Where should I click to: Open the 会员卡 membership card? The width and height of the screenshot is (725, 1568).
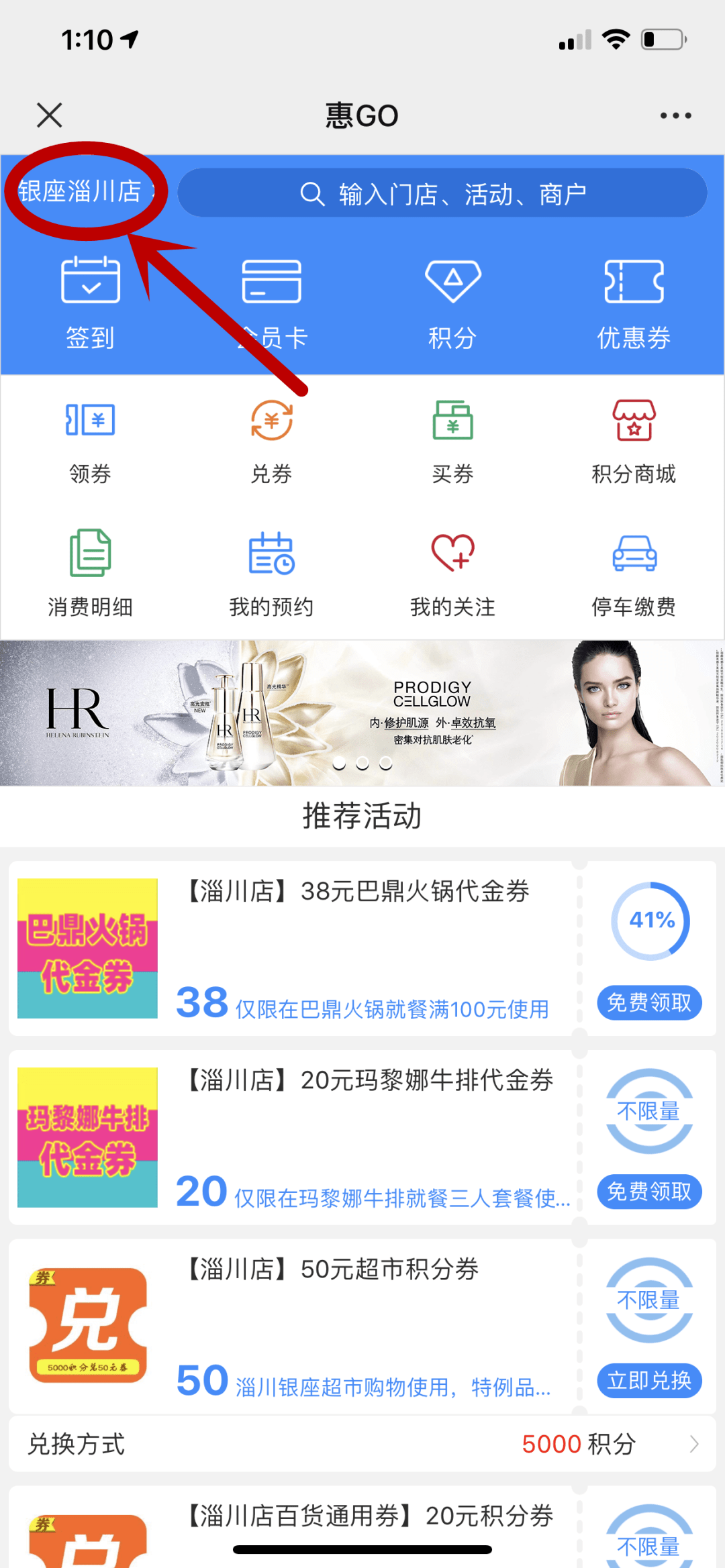272,302
